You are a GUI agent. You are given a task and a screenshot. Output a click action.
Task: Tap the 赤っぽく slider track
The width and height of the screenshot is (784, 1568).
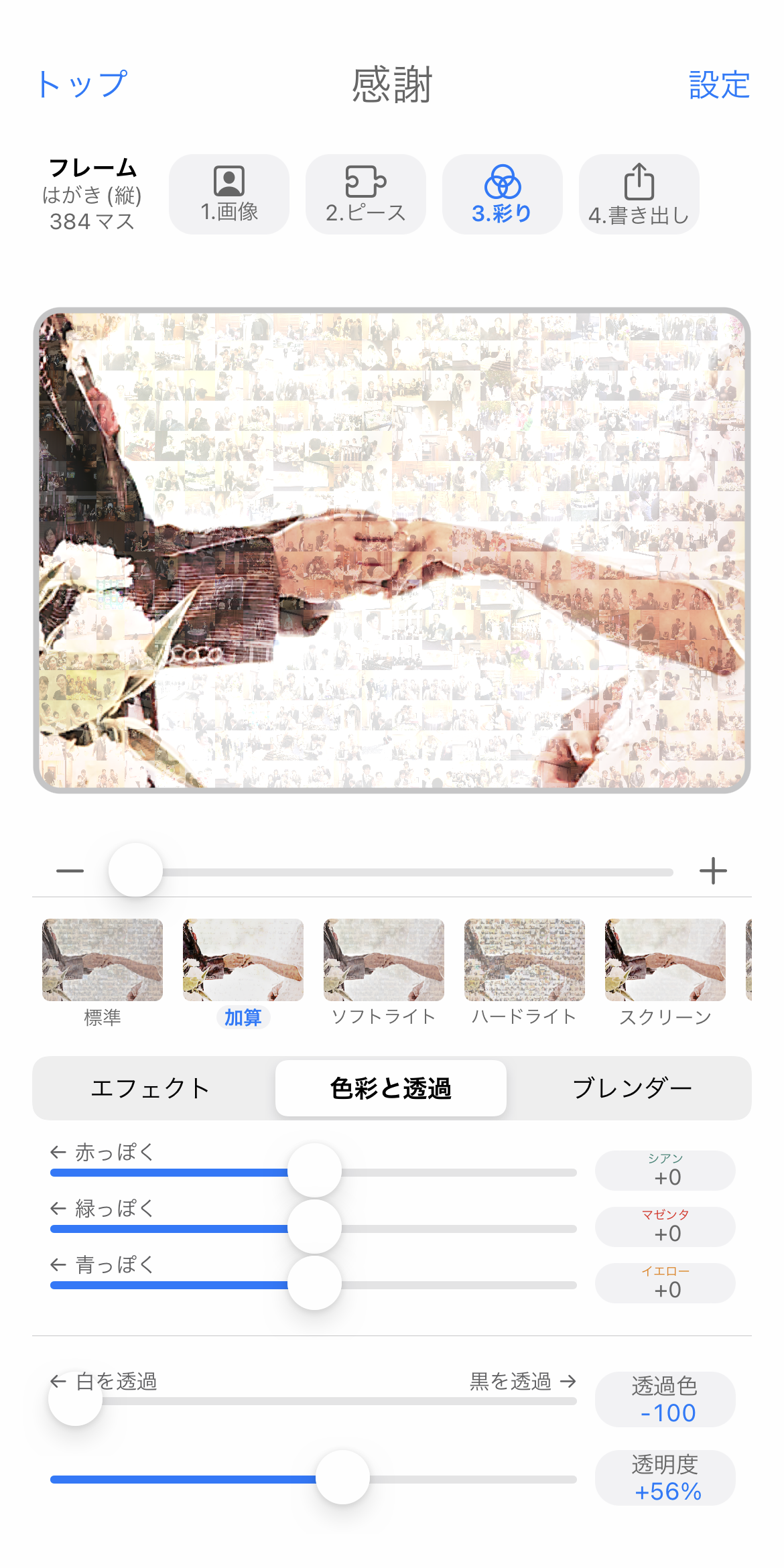(314, 1173)
